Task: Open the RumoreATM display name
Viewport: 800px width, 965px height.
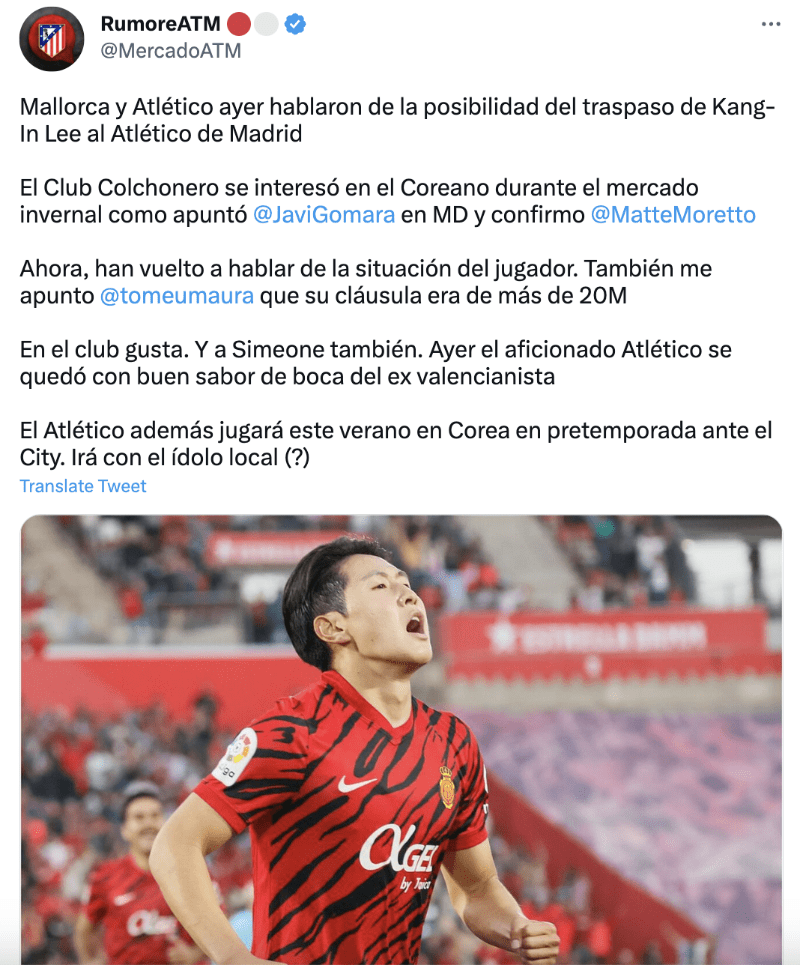Action: [160, 24]
